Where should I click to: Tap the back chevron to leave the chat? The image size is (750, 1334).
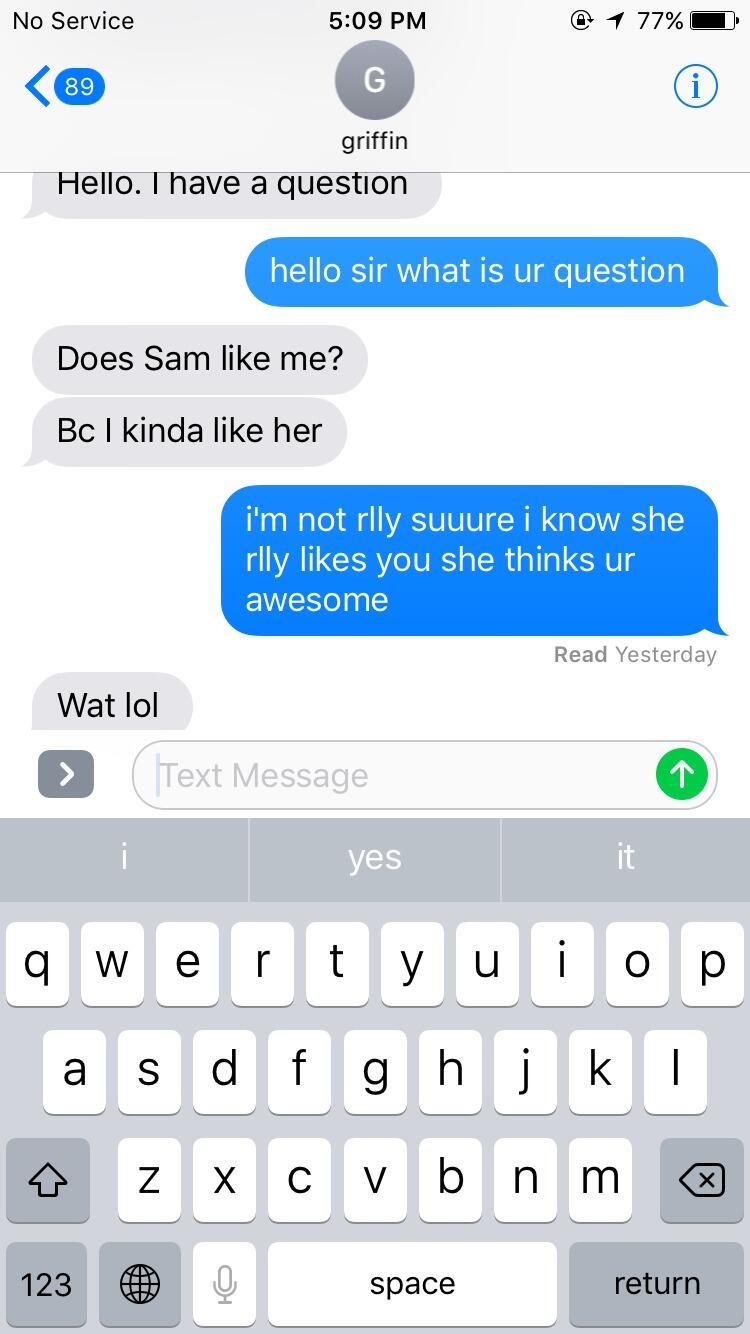click(x=36, y=86)
